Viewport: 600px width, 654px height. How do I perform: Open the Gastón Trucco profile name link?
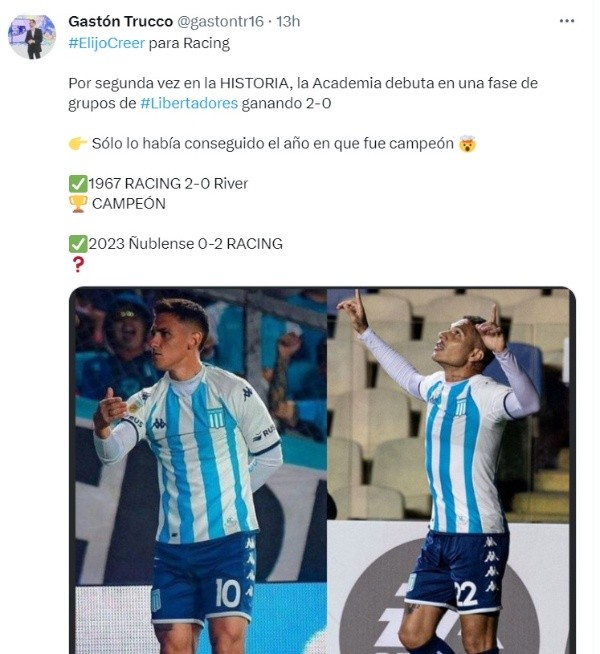(x=120, y=21)
